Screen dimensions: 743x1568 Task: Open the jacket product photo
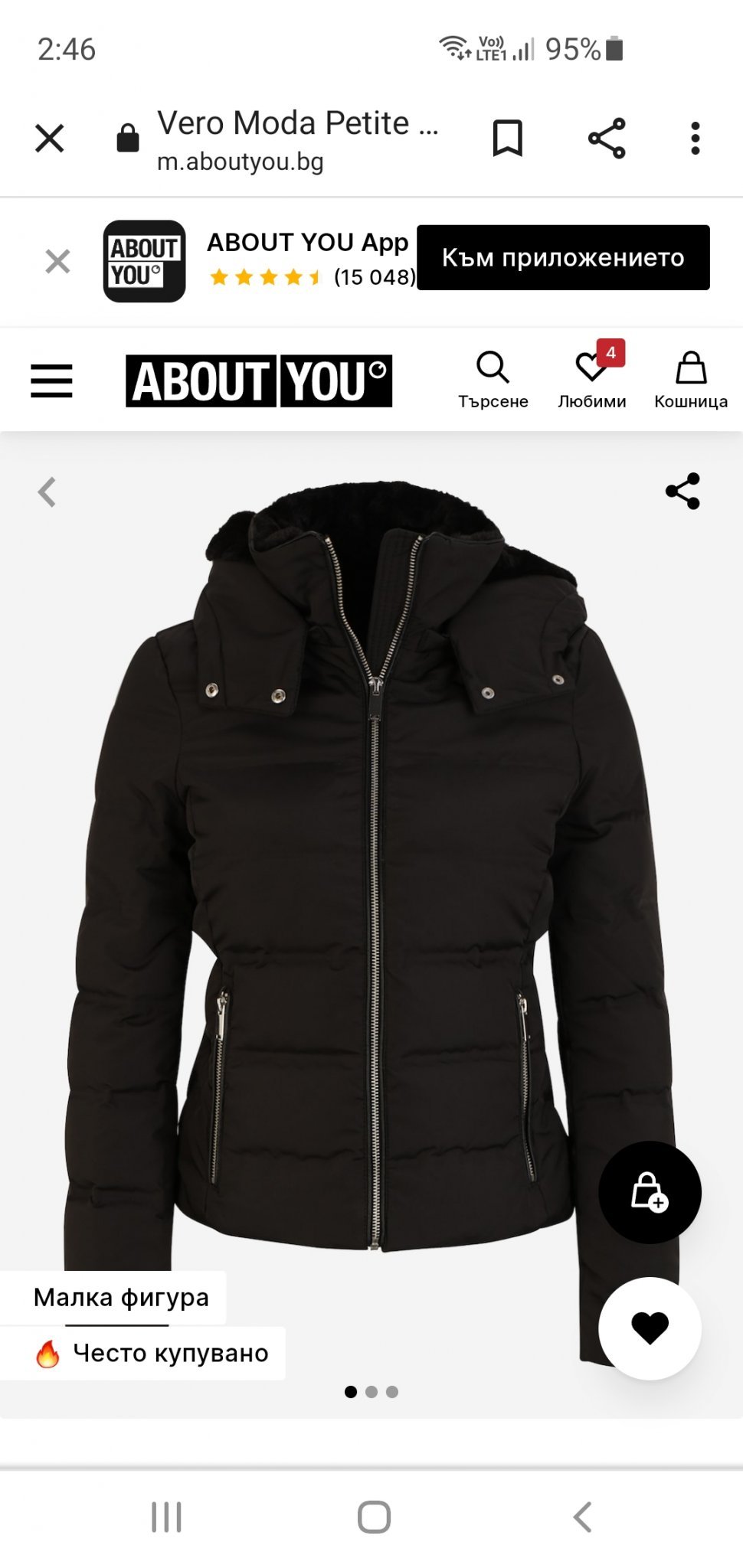[x=371, y=880]
